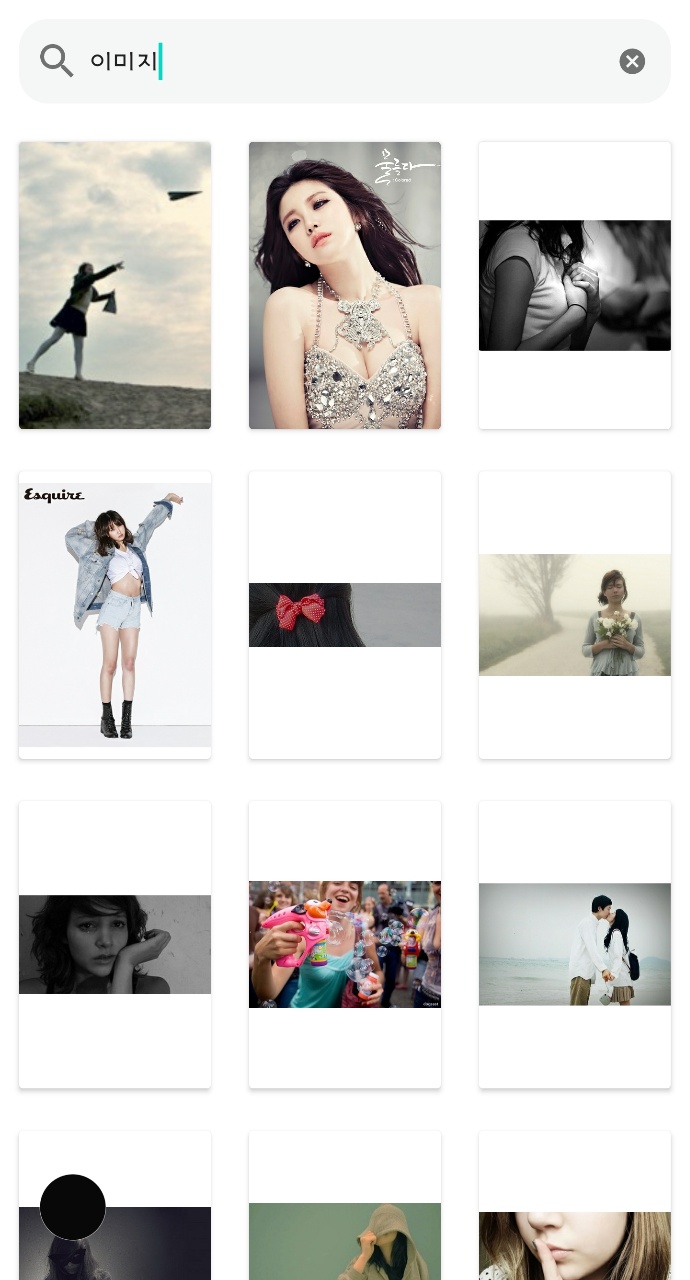Open the pink bubble gun image
The width and height of the screenshot is (690, 1280).
tap(345, 944)
